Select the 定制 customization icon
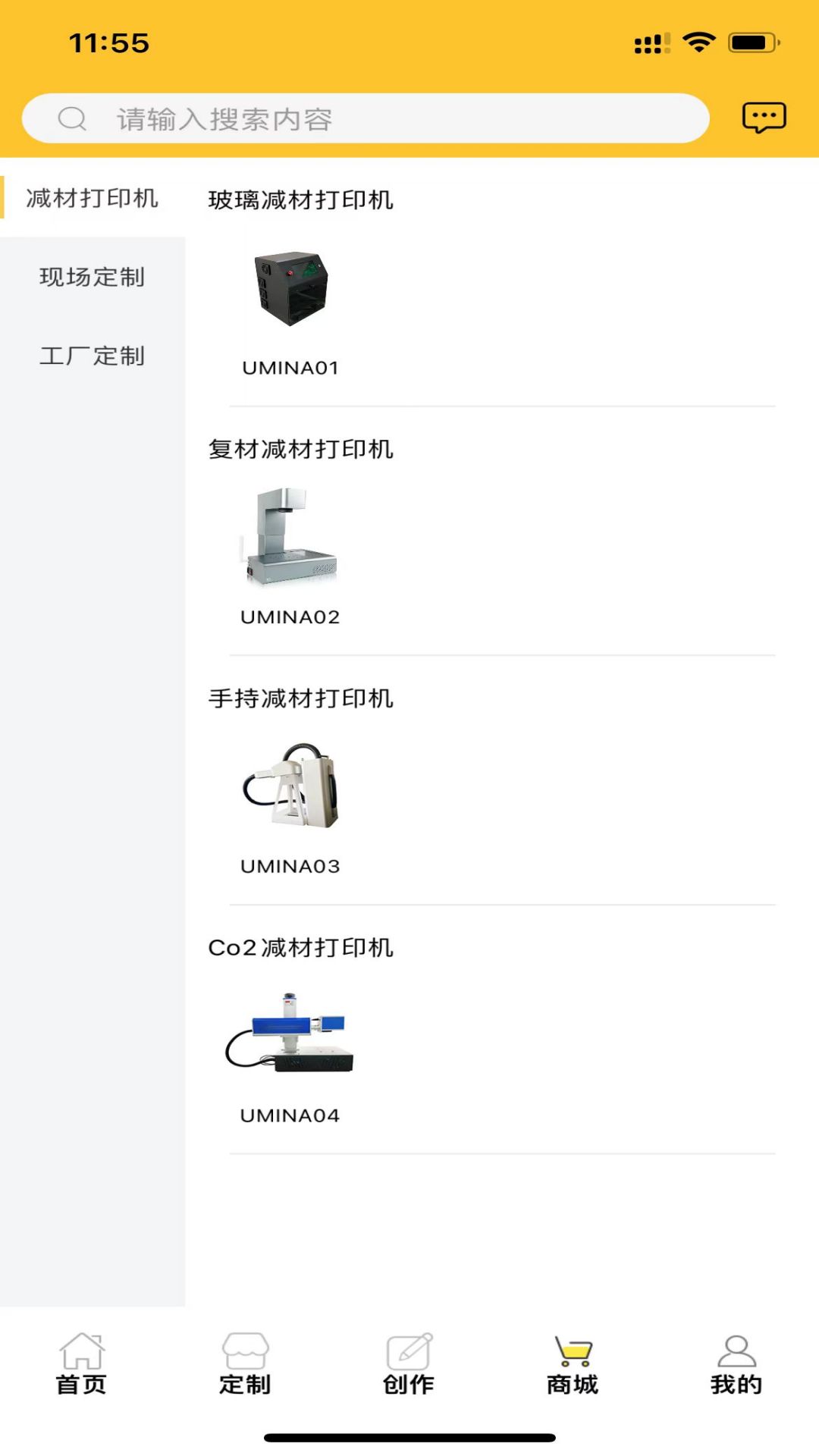This screenshot has width=819, height=1456. coord(245,1365)
